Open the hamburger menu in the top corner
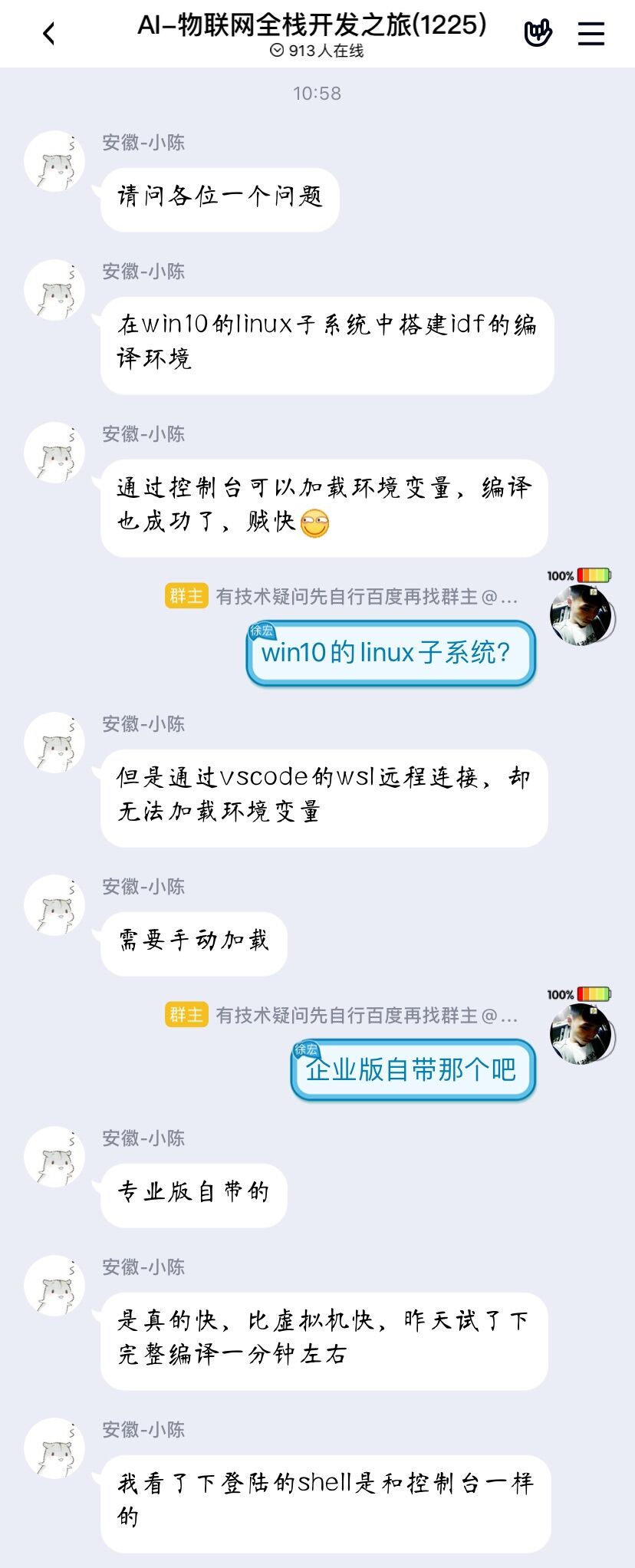The height and width of the screenshot is (1568, 635). coord(591,34)
